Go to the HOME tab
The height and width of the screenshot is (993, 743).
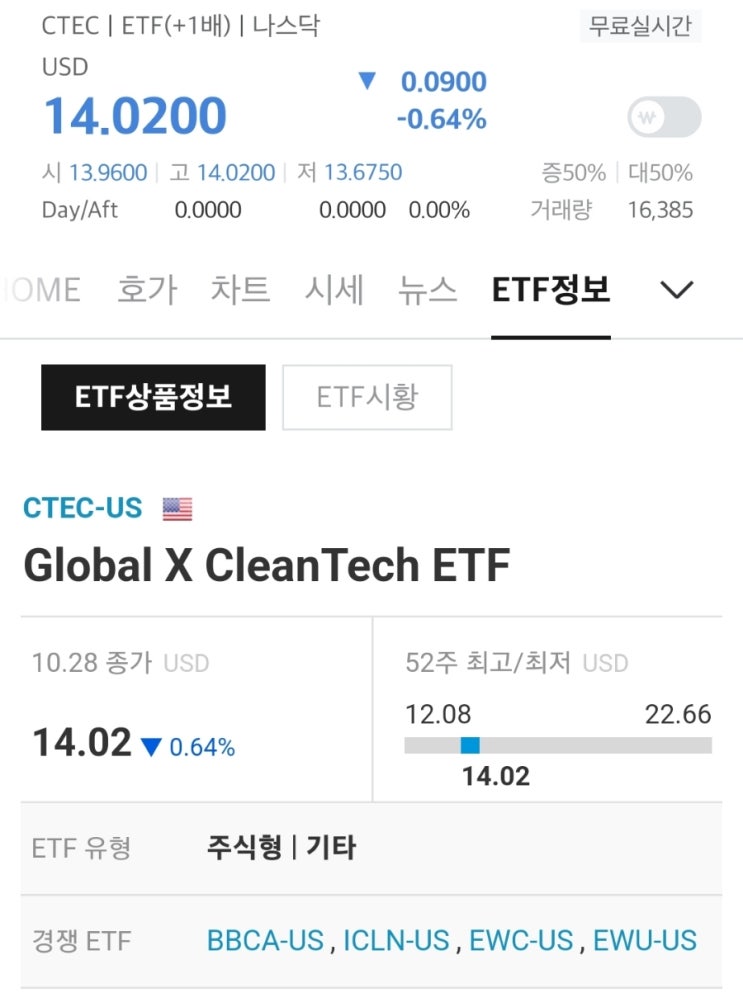point(40,290)
